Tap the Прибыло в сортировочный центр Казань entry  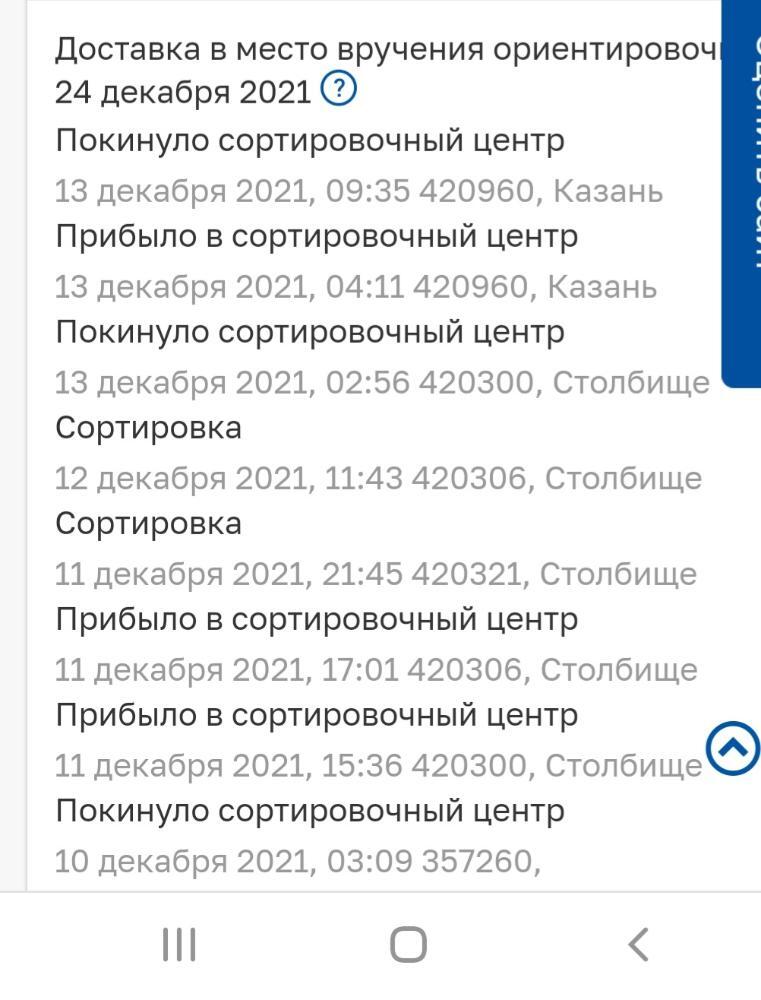(x=318, y=236)
